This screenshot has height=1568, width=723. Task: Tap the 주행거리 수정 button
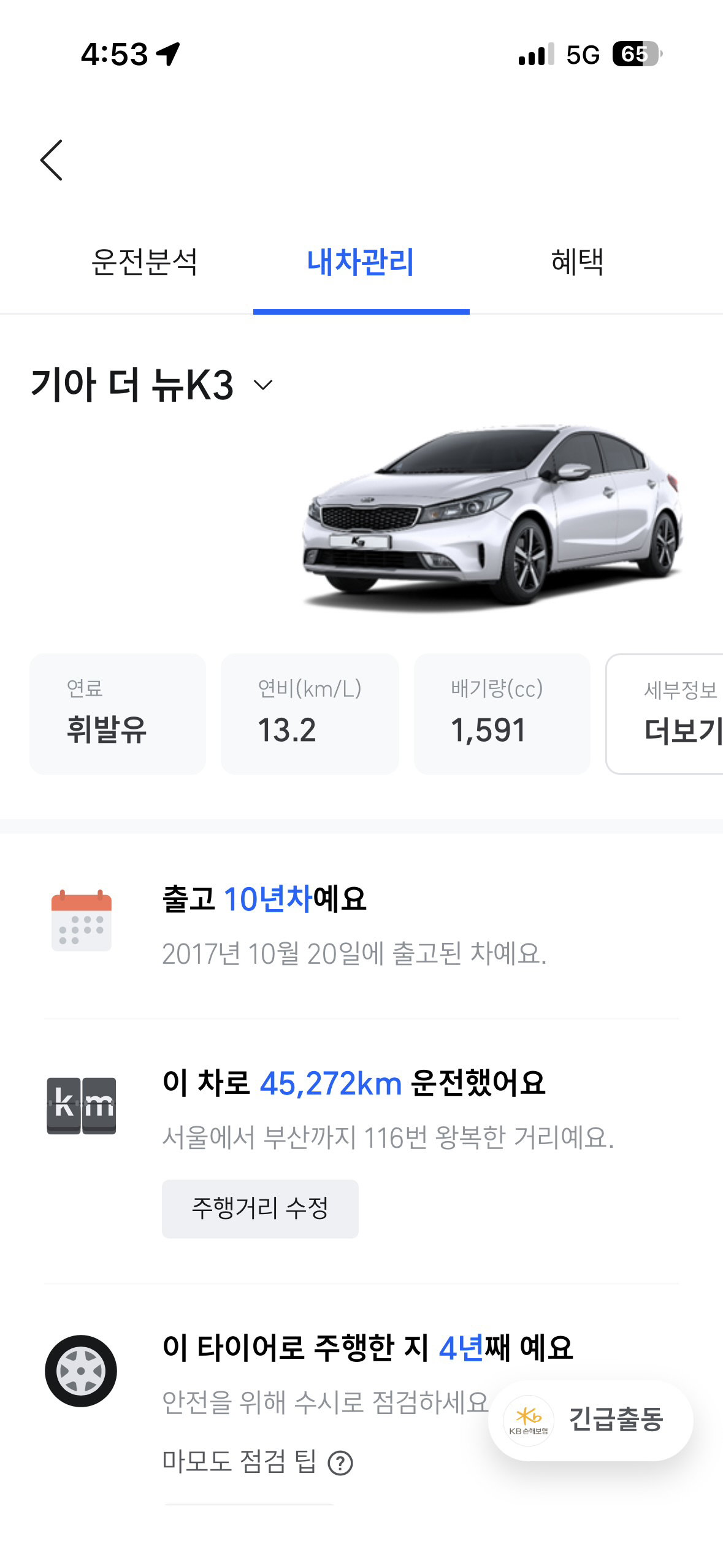click(x=260, y=1209)
